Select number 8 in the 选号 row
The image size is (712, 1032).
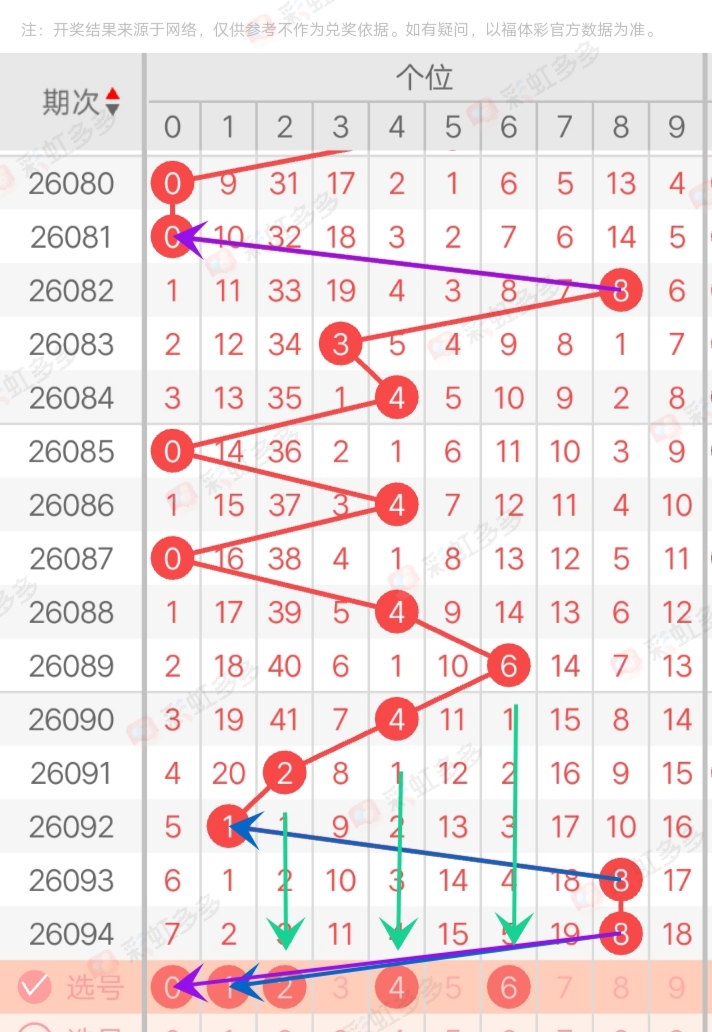point(621,988)
